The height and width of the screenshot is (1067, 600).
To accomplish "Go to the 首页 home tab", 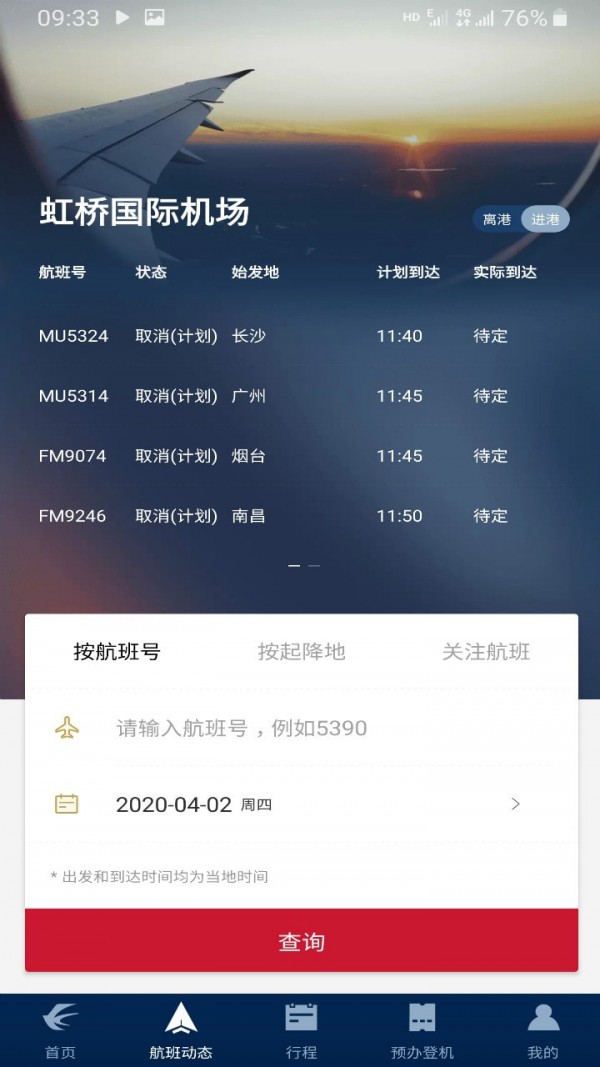I will (x=60, y=1030).
